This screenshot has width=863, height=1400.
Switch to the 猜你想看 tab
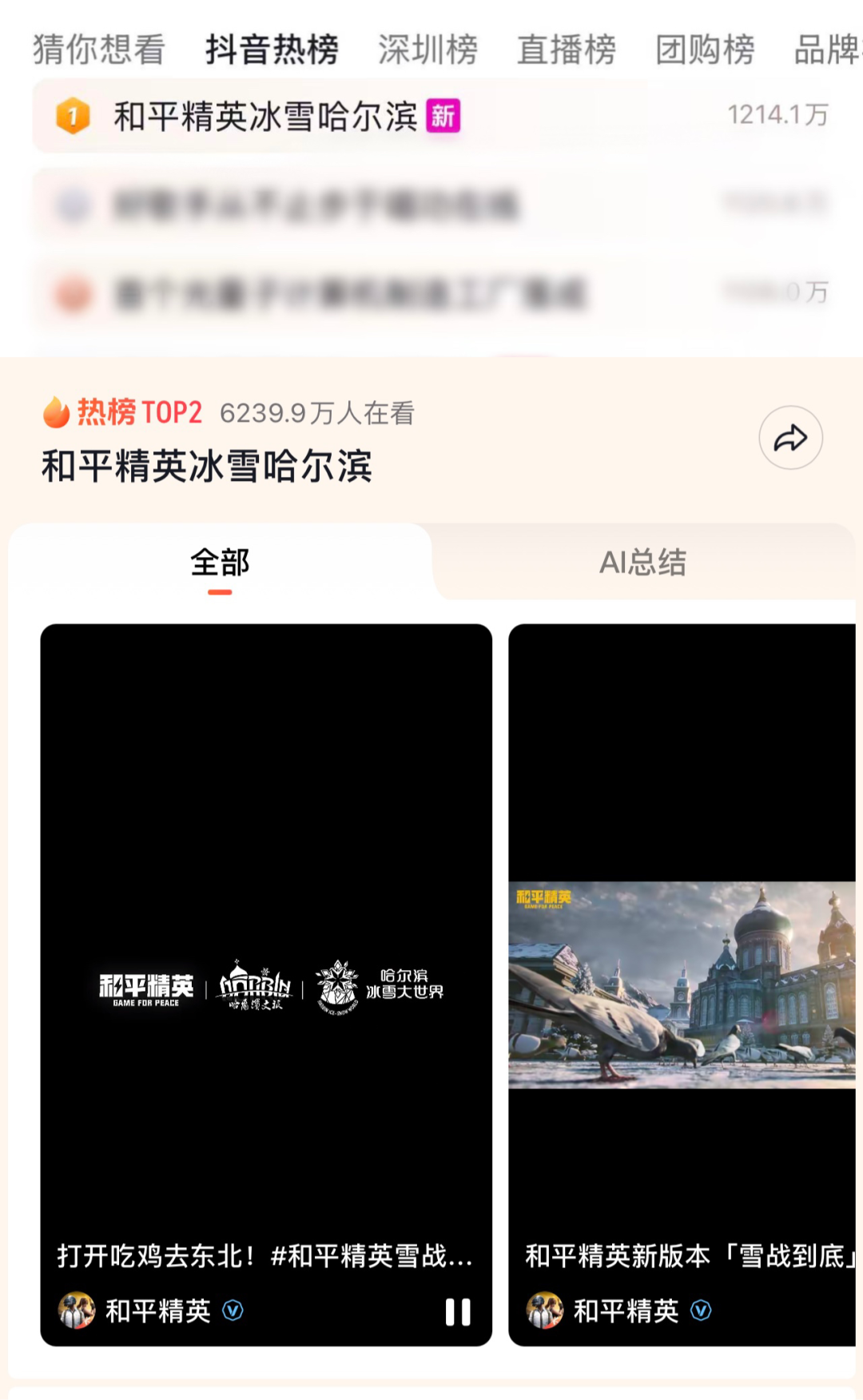[x=99, y=50]
